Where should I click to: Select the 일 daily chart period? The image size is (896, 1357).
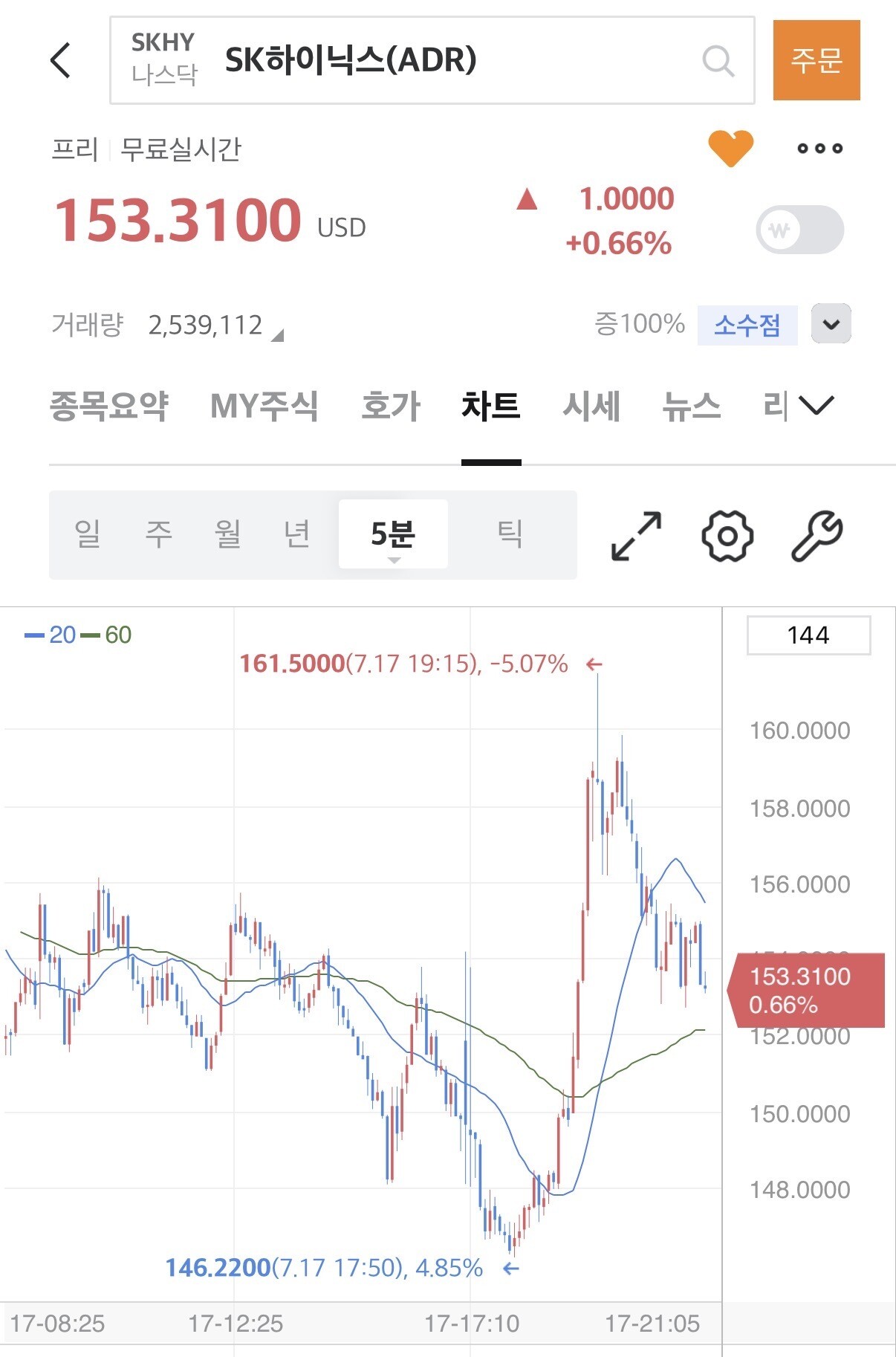point(88,534)
